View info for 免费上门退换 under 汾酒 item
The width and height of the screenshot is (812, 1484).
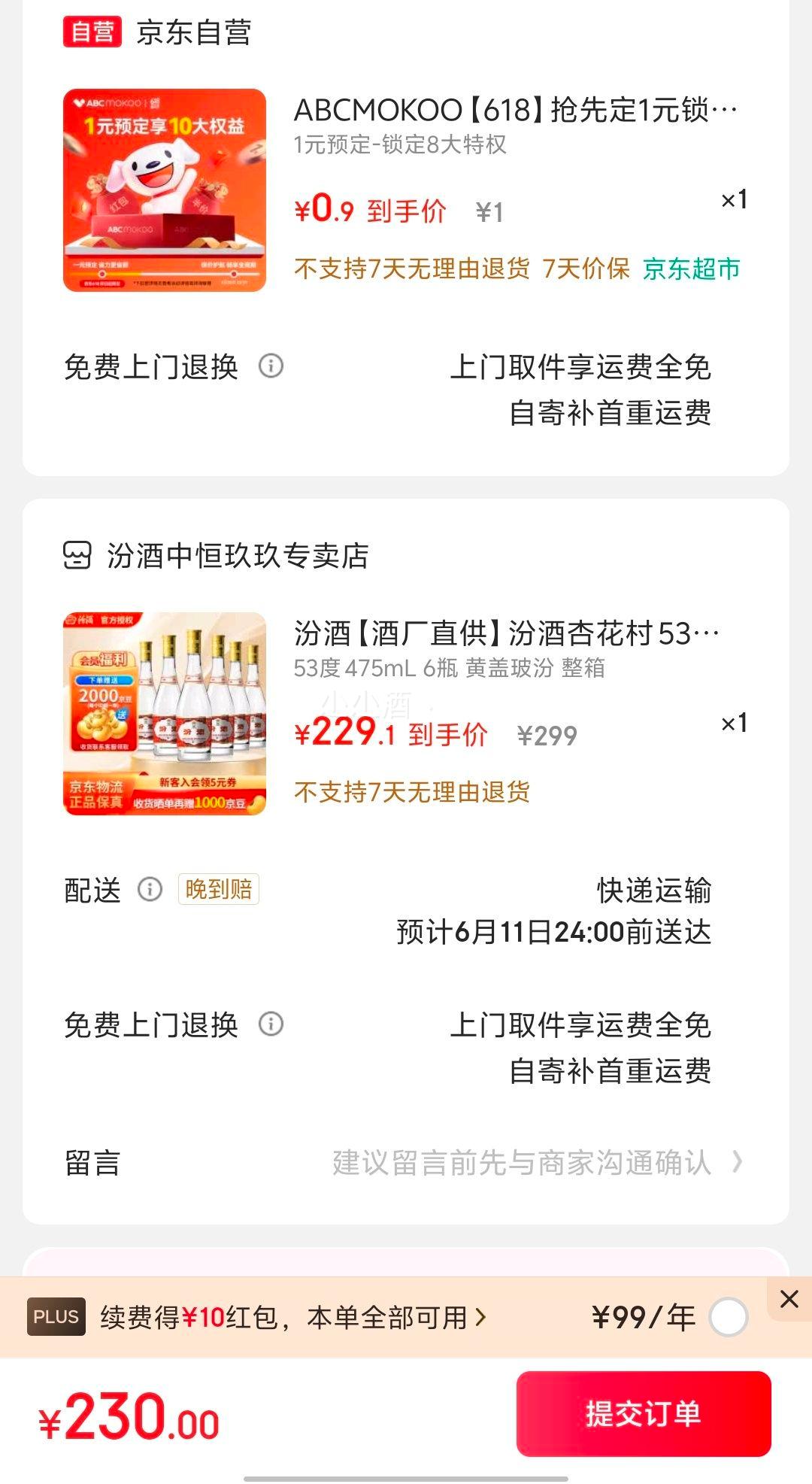point(271,1024)
